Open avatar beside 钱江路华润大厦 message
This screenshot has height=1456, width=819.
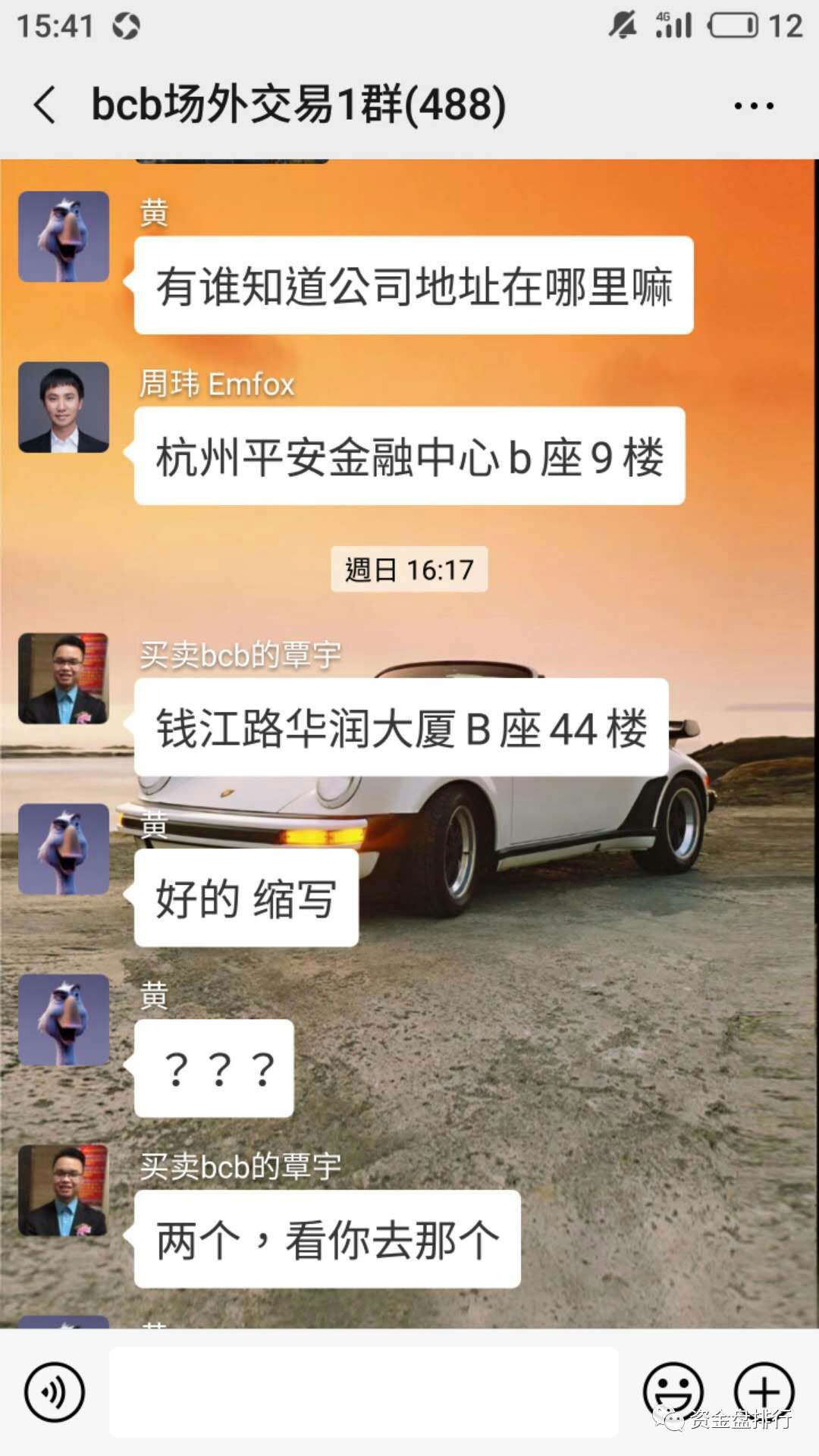pos(64,679)
